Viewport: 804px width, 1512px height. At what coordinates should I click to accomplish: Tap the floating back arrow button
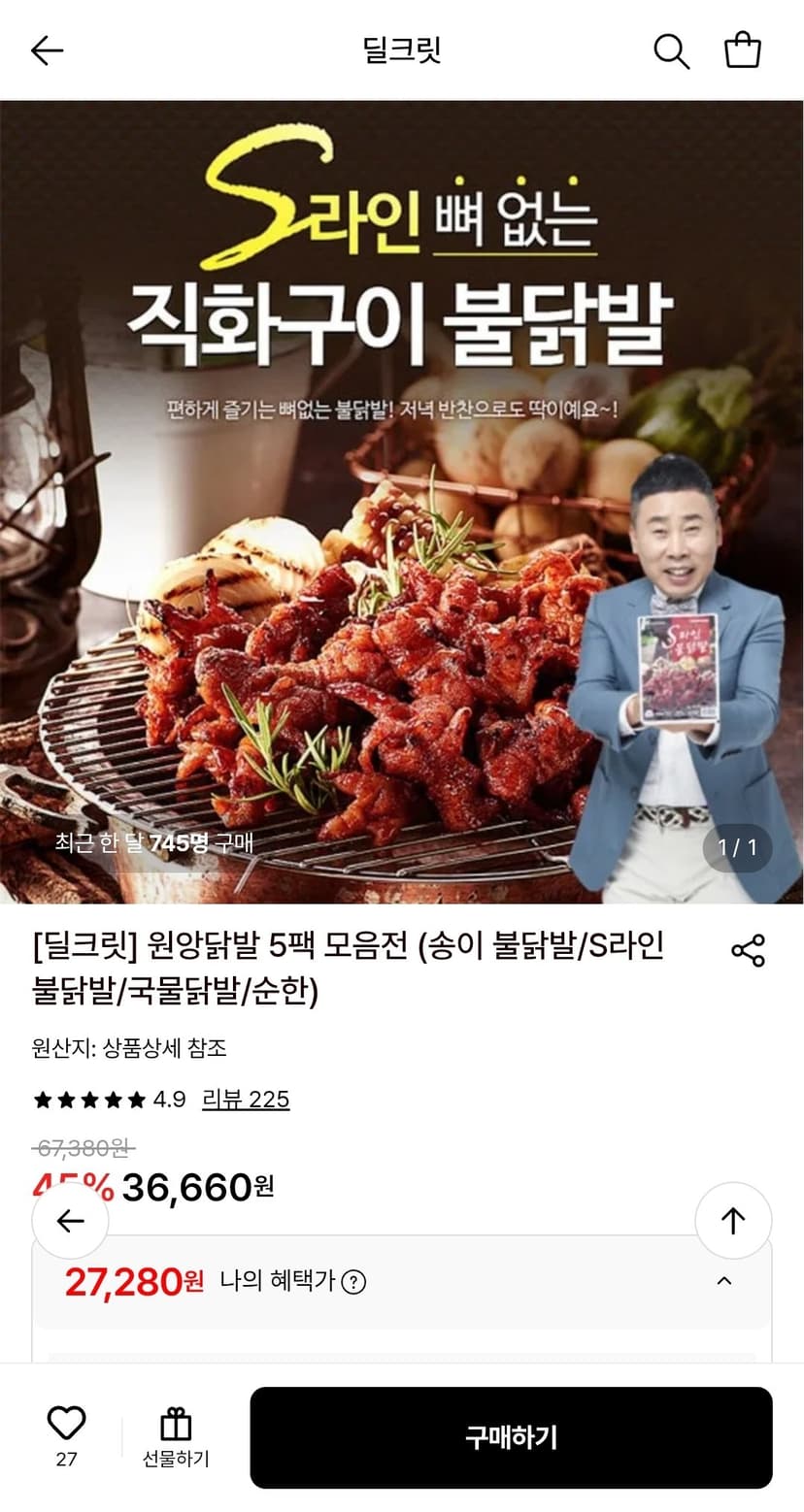tap(71, 1221)
